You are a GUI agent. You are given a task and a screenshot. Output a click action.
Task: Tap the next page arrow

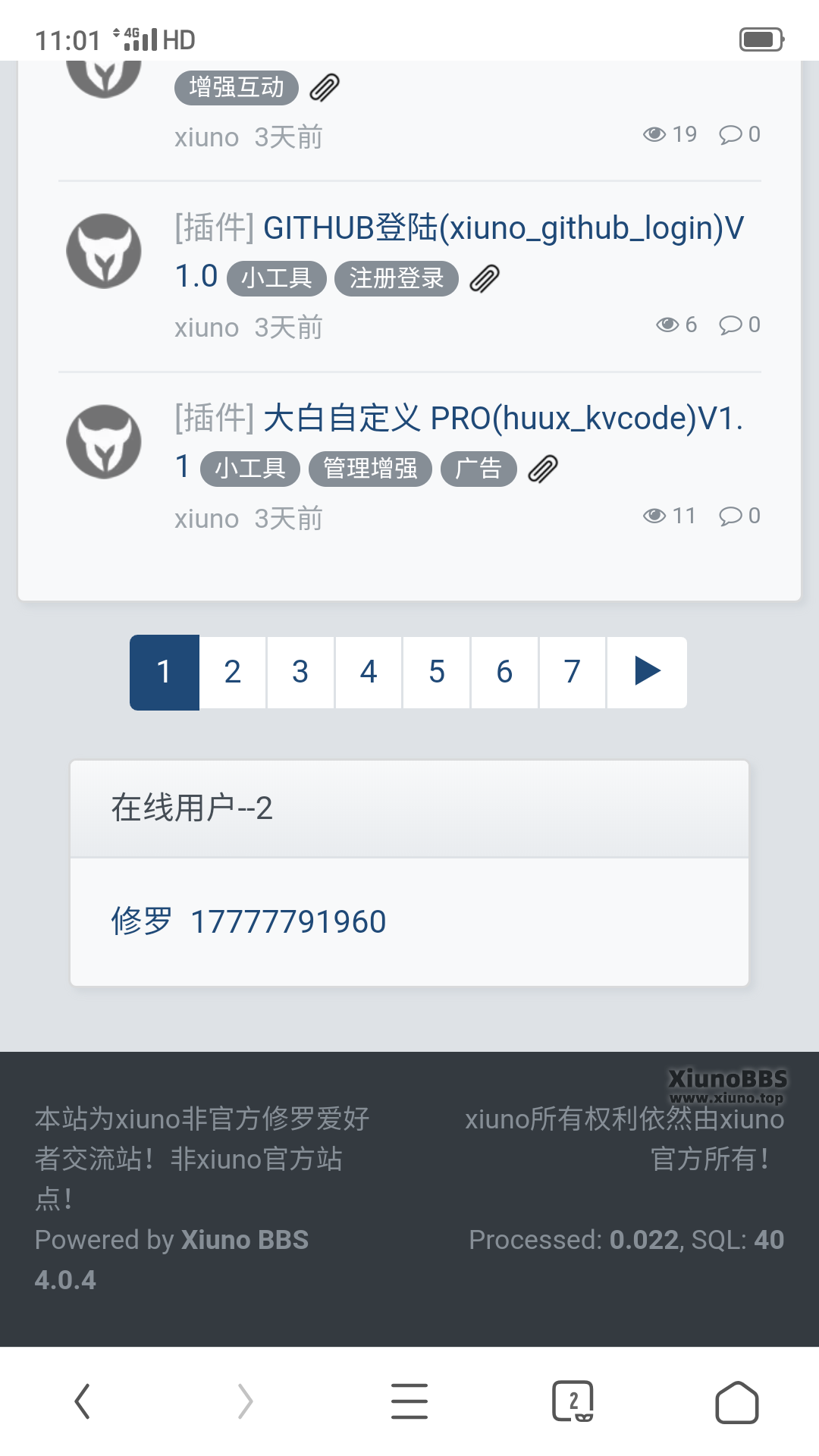pyautogui.click(x=647, y=672)
